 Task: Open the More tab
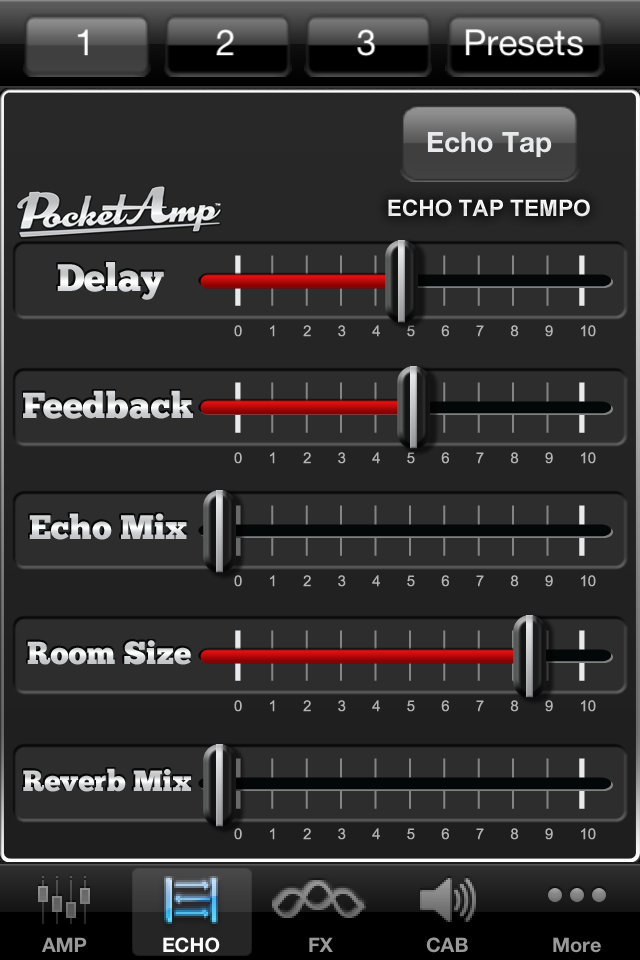(x=576, y=914)
